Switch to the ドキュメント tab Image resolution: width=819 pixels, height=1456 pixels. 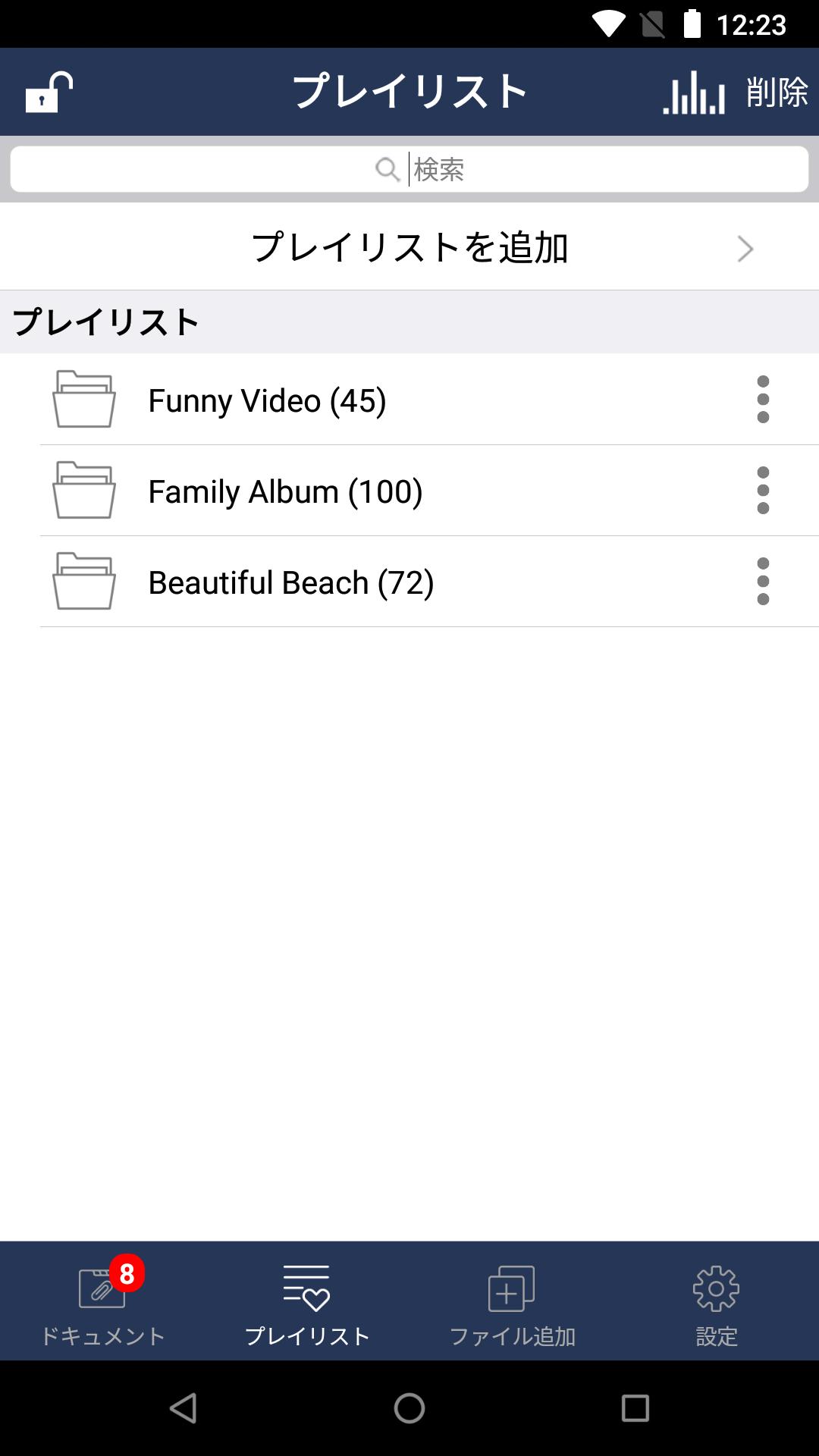(102, 1301)
